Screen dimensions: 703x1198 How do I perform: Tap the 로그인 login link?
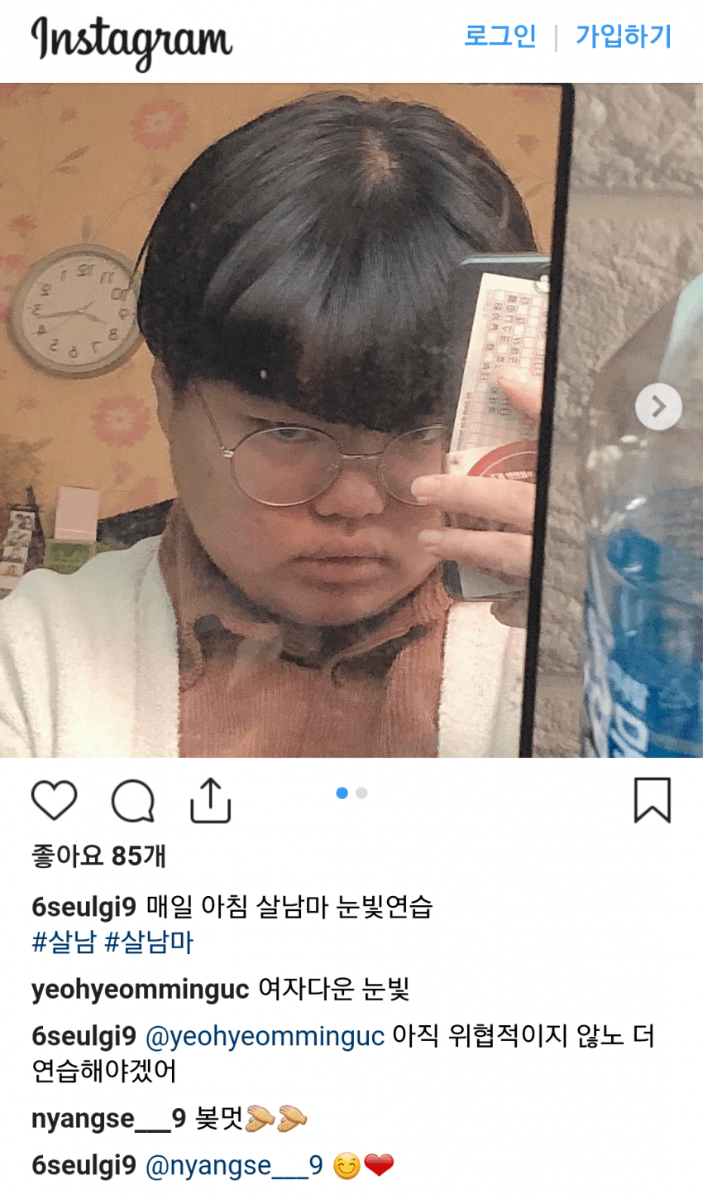[x=500, y=37]
